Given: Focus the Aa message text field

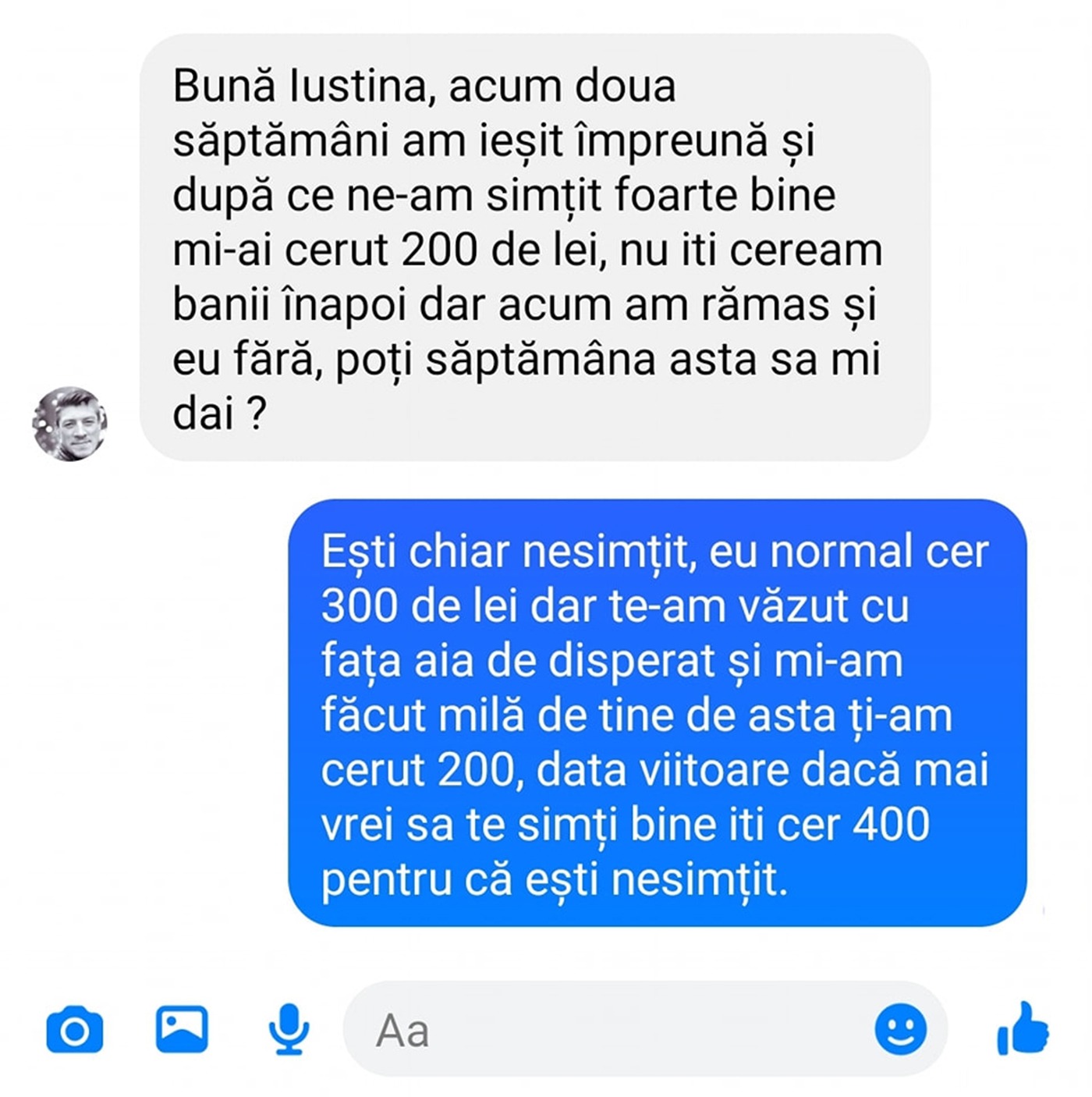Looking at the screenshot, I should [x=608, y=1030].
